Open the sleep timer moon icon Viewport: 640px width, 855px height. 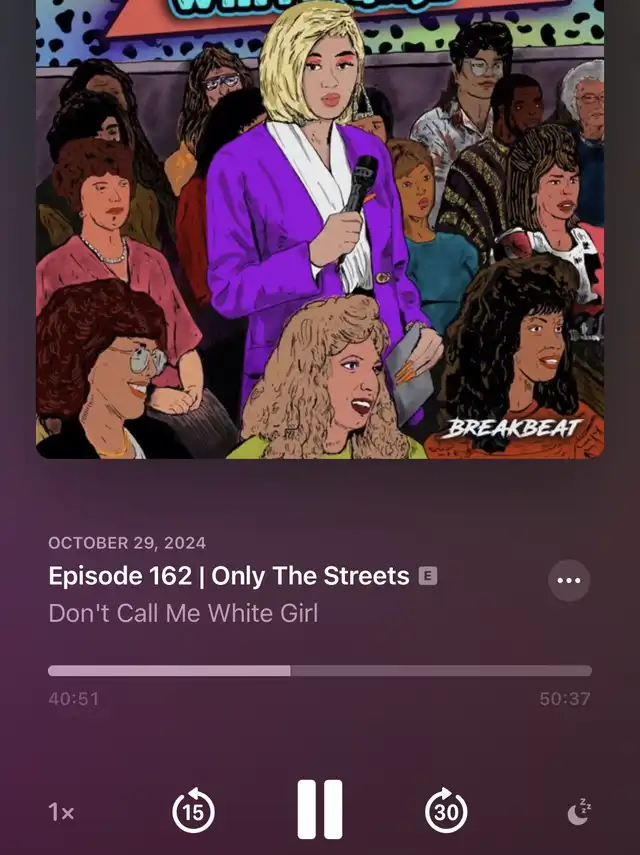pos(579,812)
